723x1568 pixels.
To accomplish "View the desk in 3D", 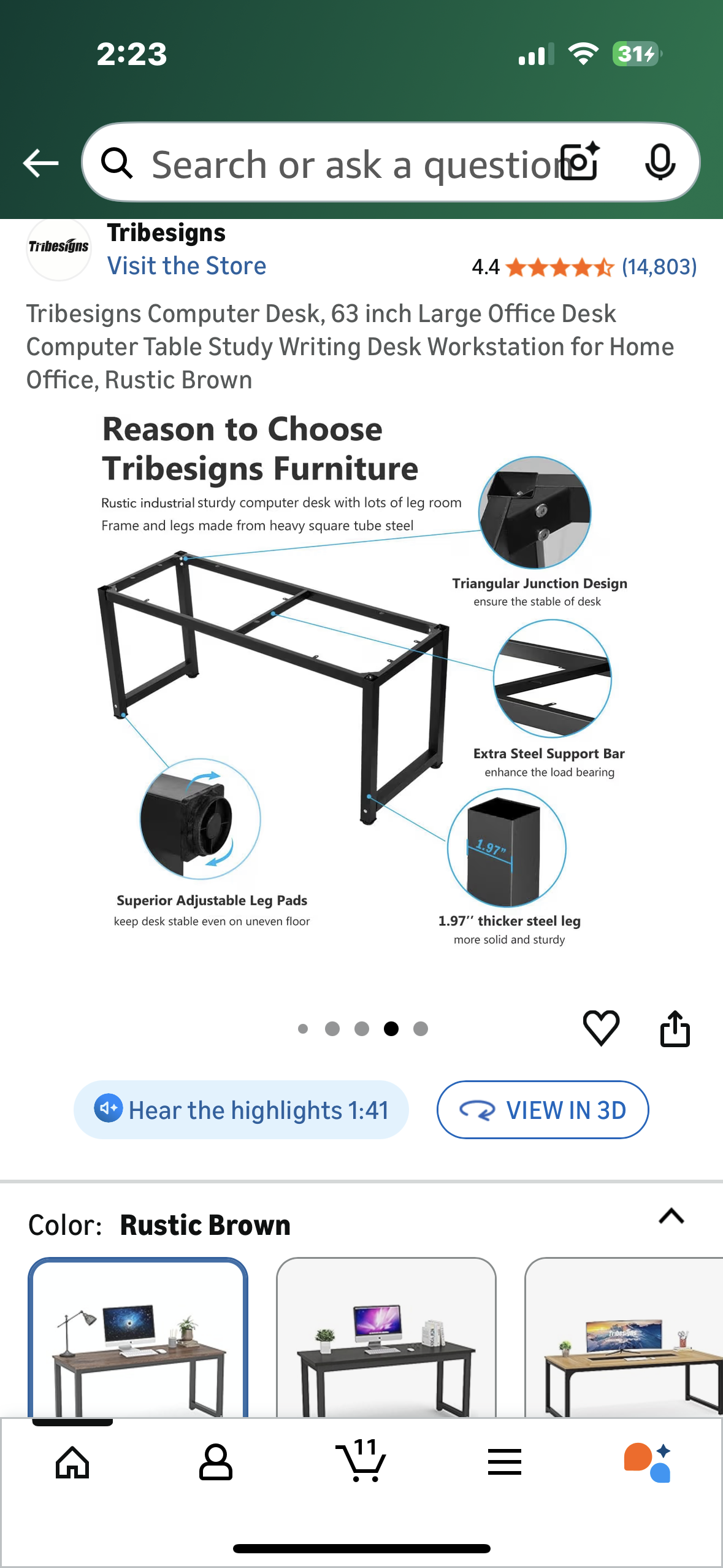I will tap(543, 1110).
